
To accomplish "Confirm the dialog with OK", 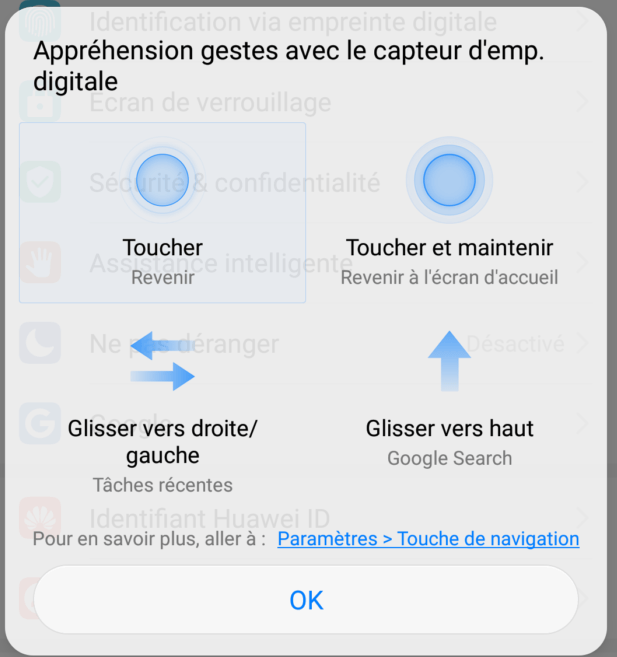I will tap(306, 600).
